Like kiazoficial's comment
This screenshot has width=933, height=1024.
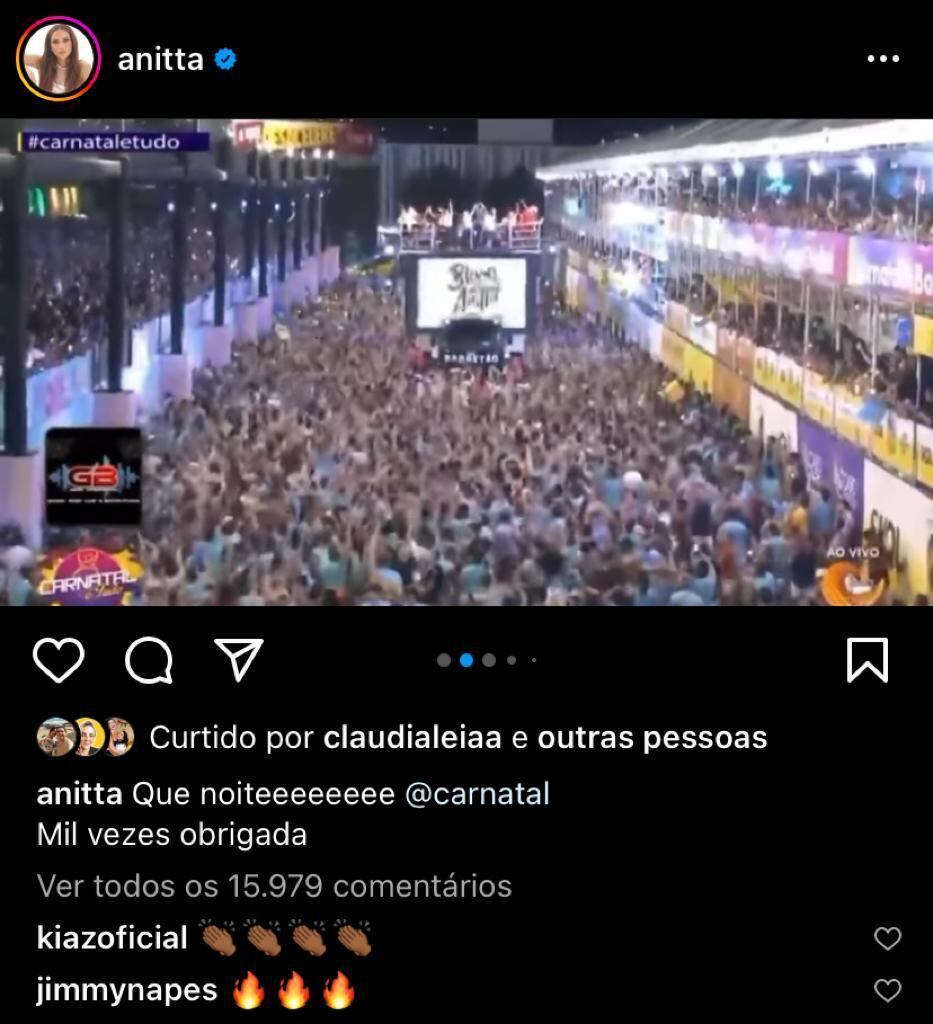(887, 938)
